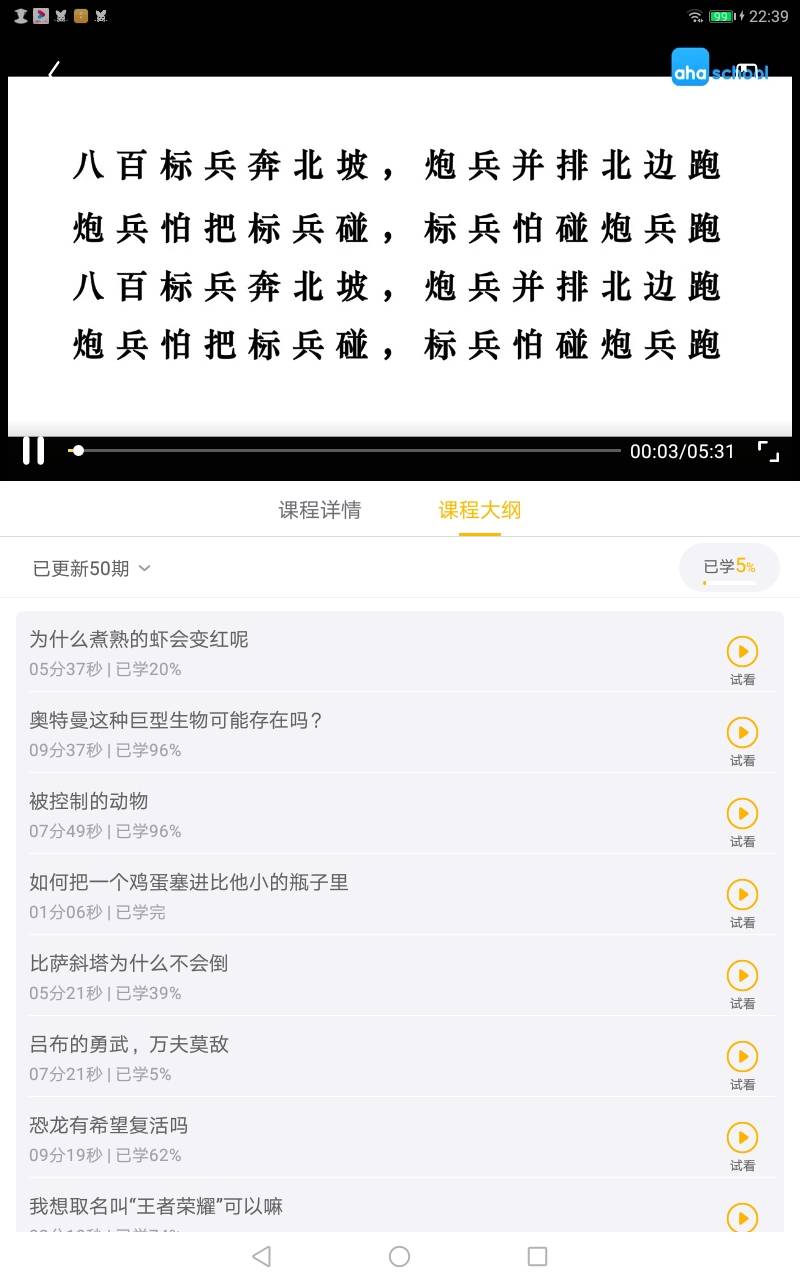Expand the 已更新50期 dropdown
This screenshot has height=1280, width=800.
click(x=92, y=568)
